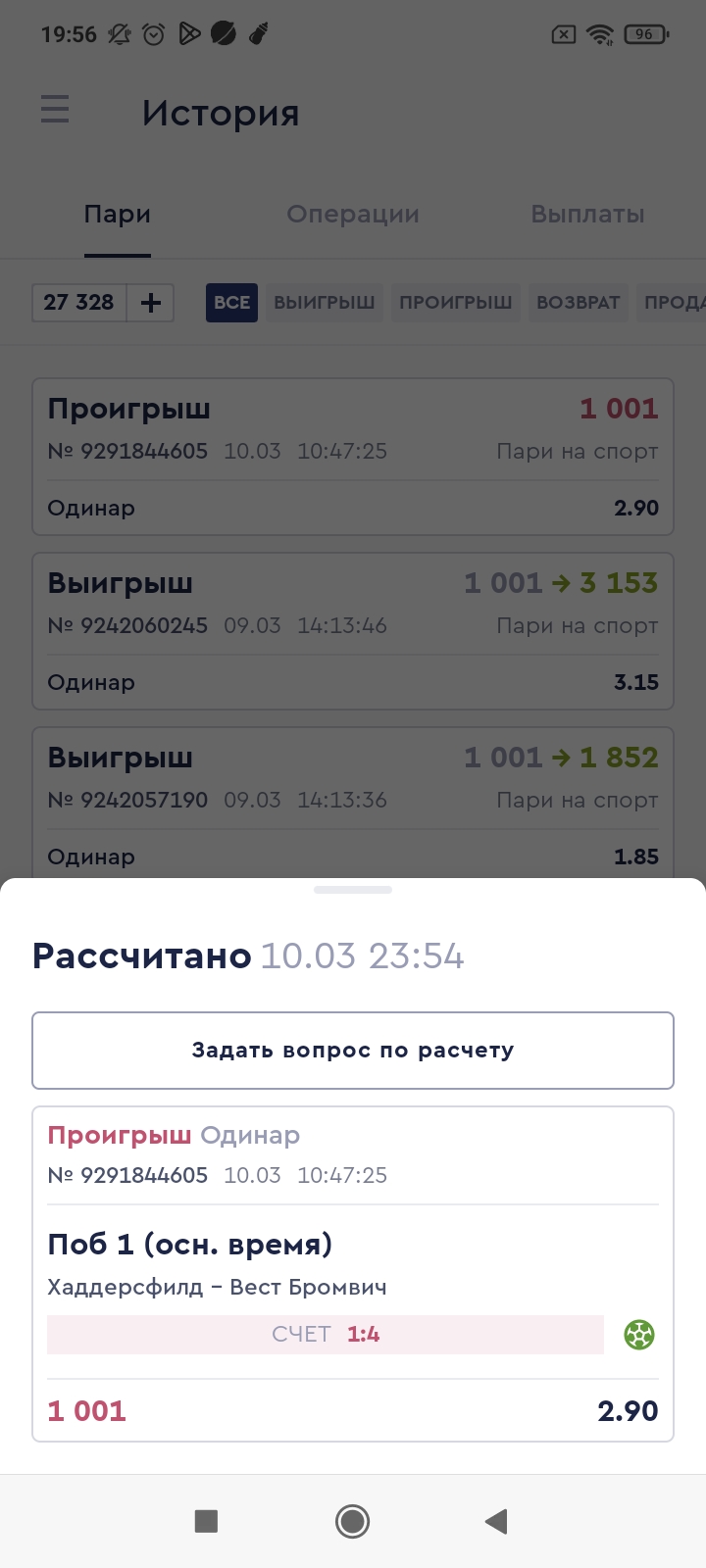Filter bets by ПРОИГРЫШ chip
The width and height of the screenshot is (706, 1568).
pyautogui.click(x=455, y=303)
